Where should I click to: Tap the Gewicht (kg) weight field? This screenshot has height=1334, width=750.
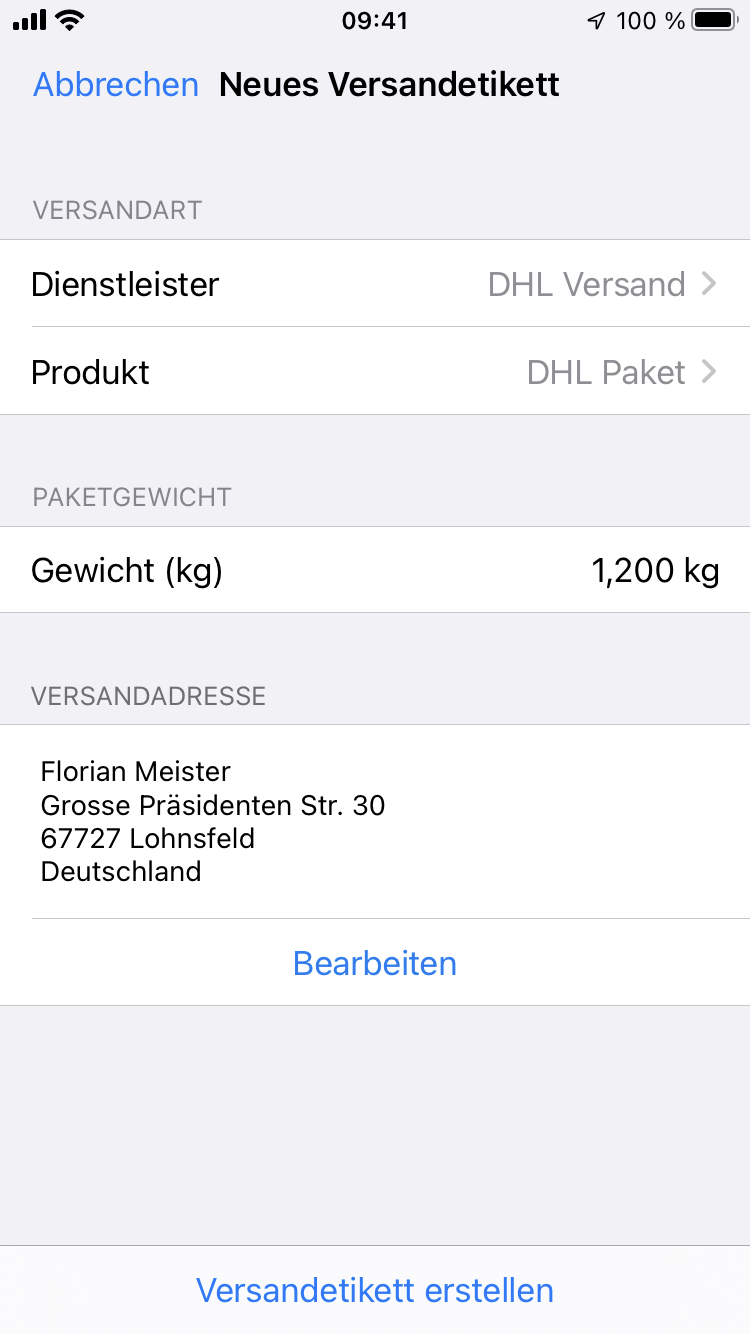point(126,570)
